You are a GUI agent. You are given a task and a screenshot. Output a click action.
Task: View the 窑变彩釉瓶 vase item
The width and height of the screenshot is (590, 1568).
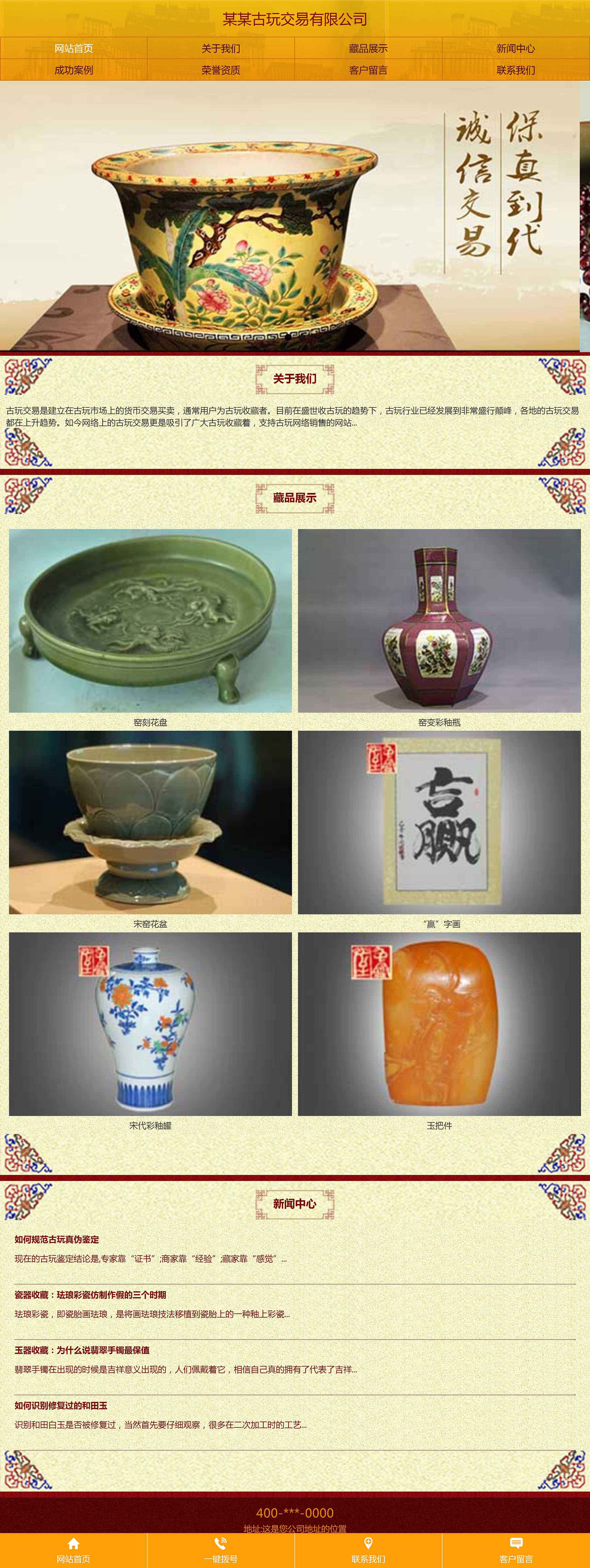click(439, 621)
